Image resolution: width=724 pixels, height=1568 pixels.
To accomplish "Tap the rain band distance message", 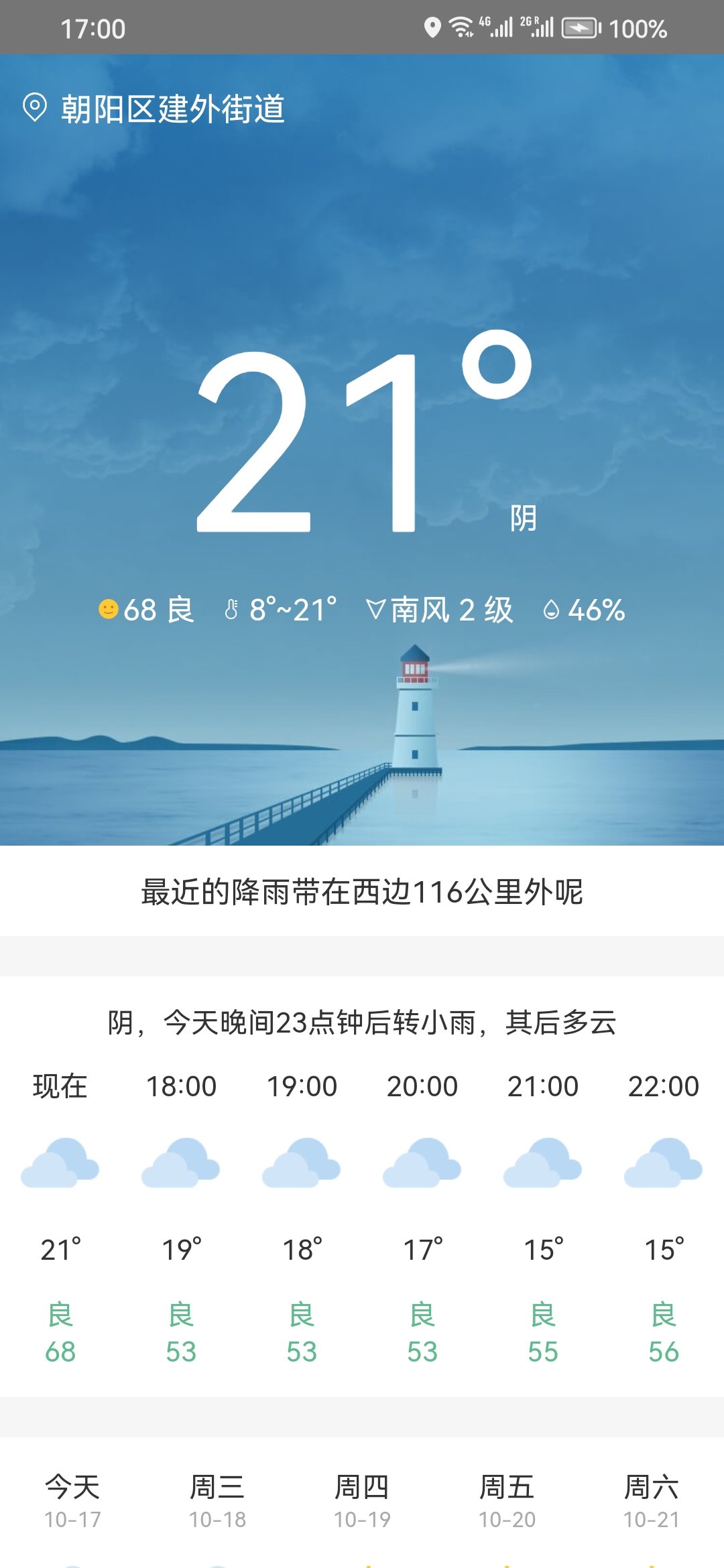I will click(x=362, y=895).
